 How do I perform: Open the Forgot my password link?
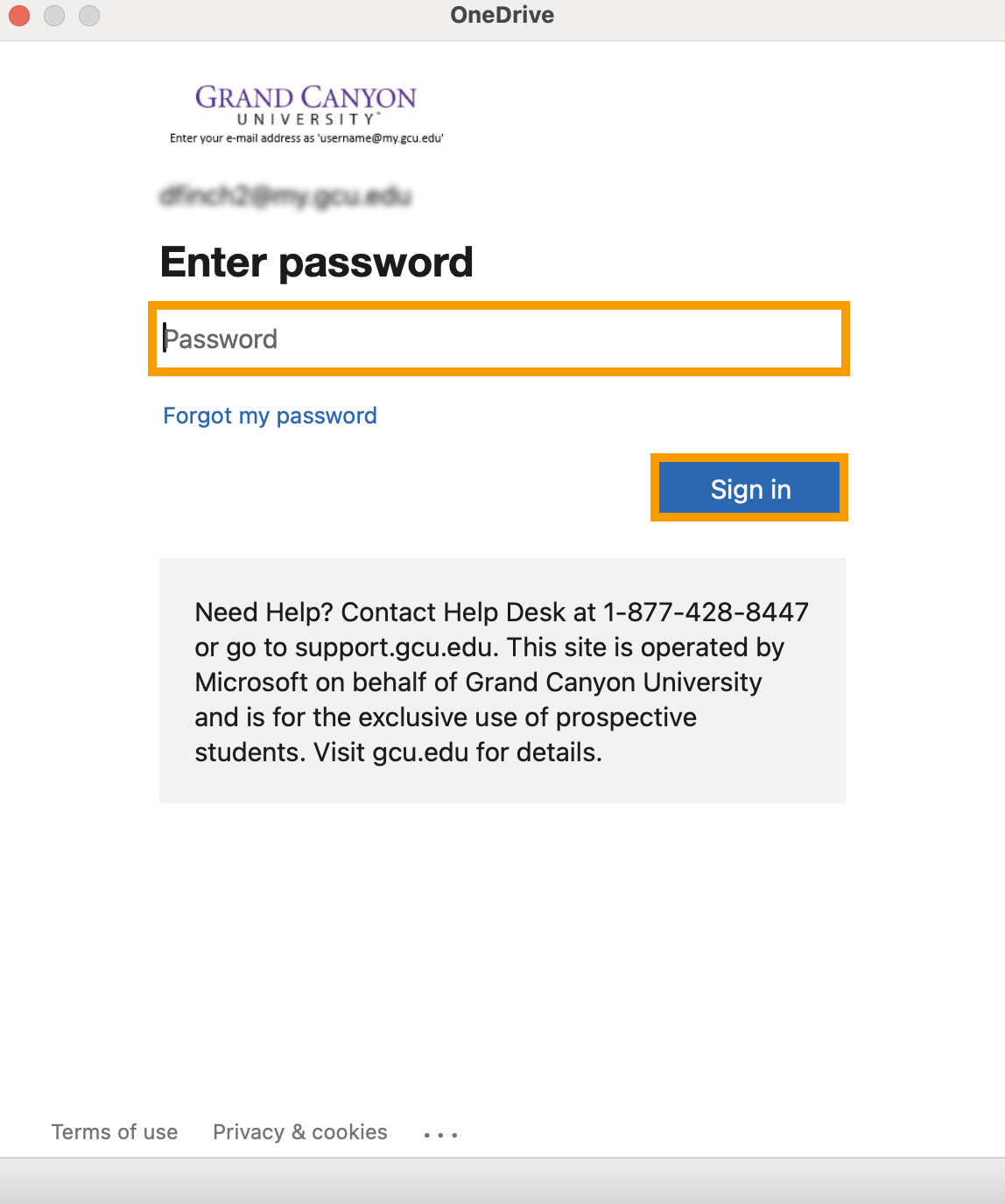270,416
